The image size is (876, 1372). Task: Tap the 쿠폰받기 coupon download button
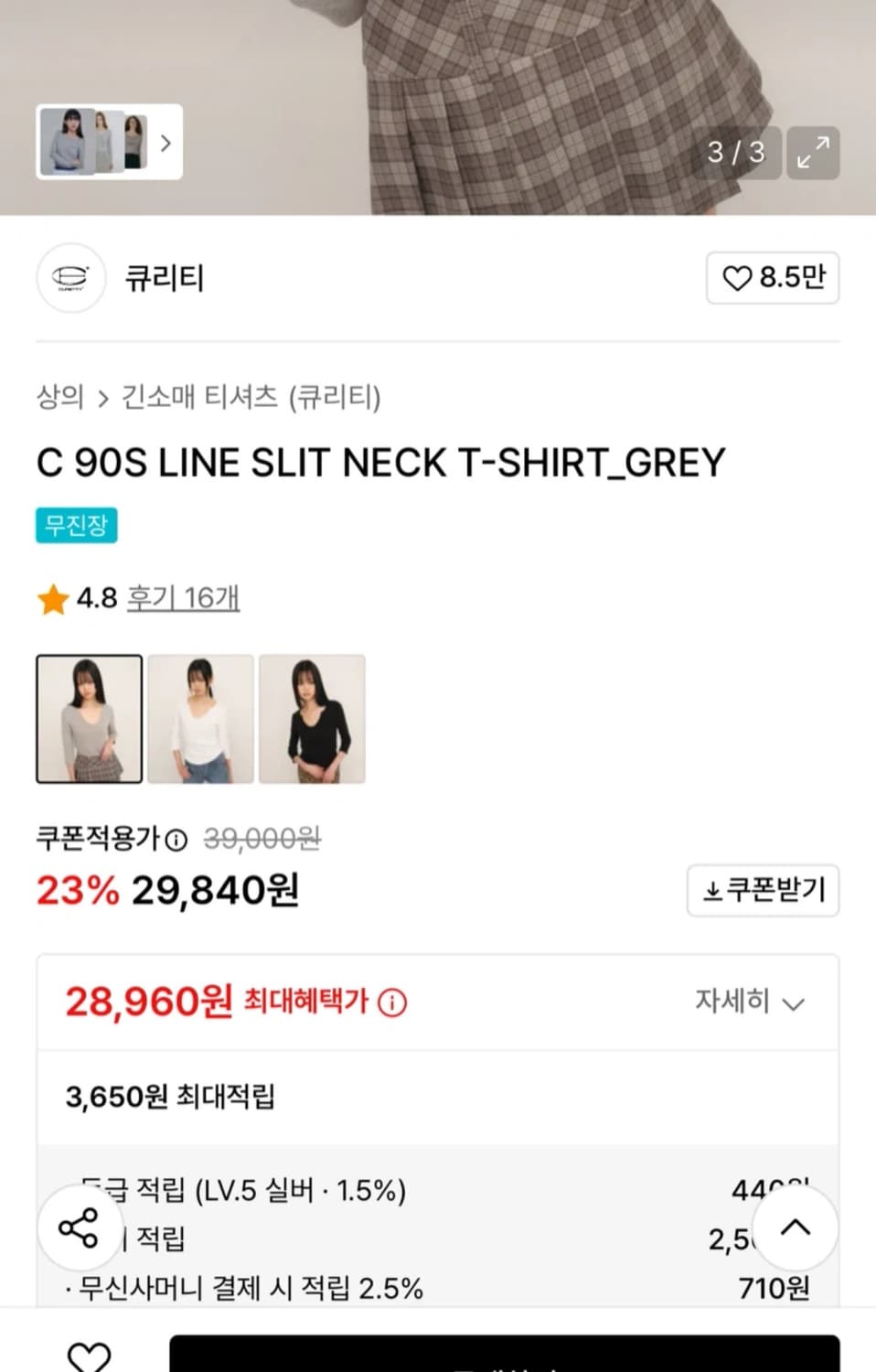pos(764,889)
